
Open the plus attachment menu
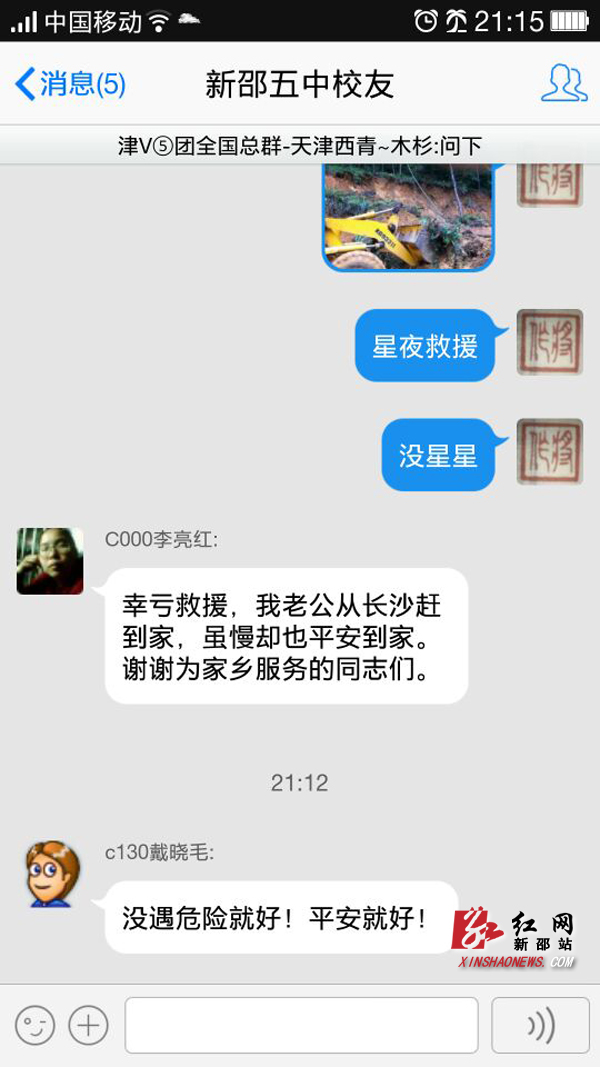[x=88, y=1025]
